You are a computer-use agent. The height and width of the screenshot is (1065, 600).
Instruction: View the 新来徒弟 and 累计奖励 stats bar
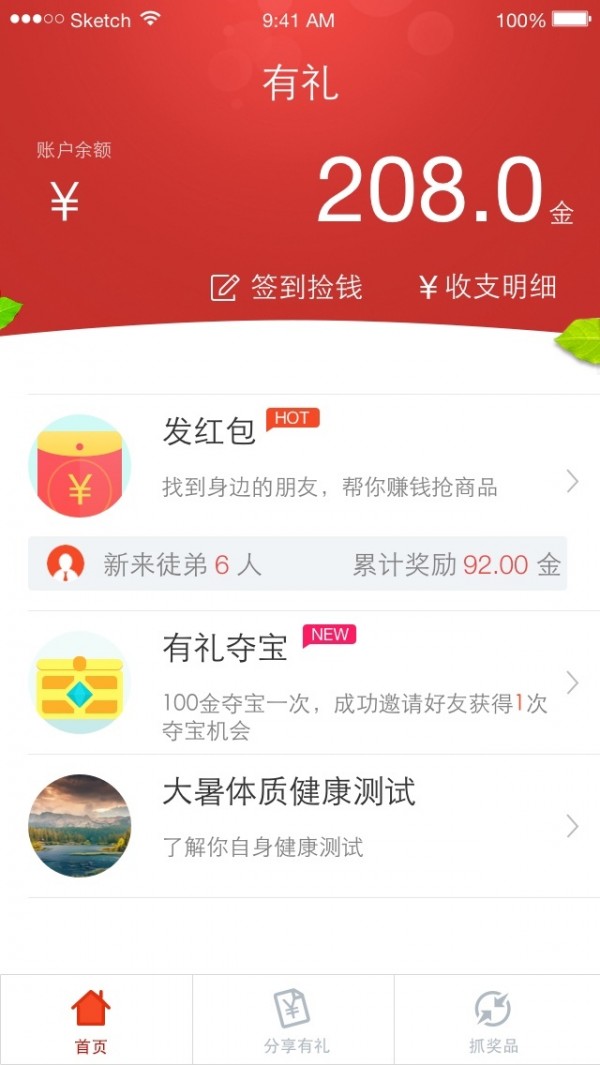point(297,564)
